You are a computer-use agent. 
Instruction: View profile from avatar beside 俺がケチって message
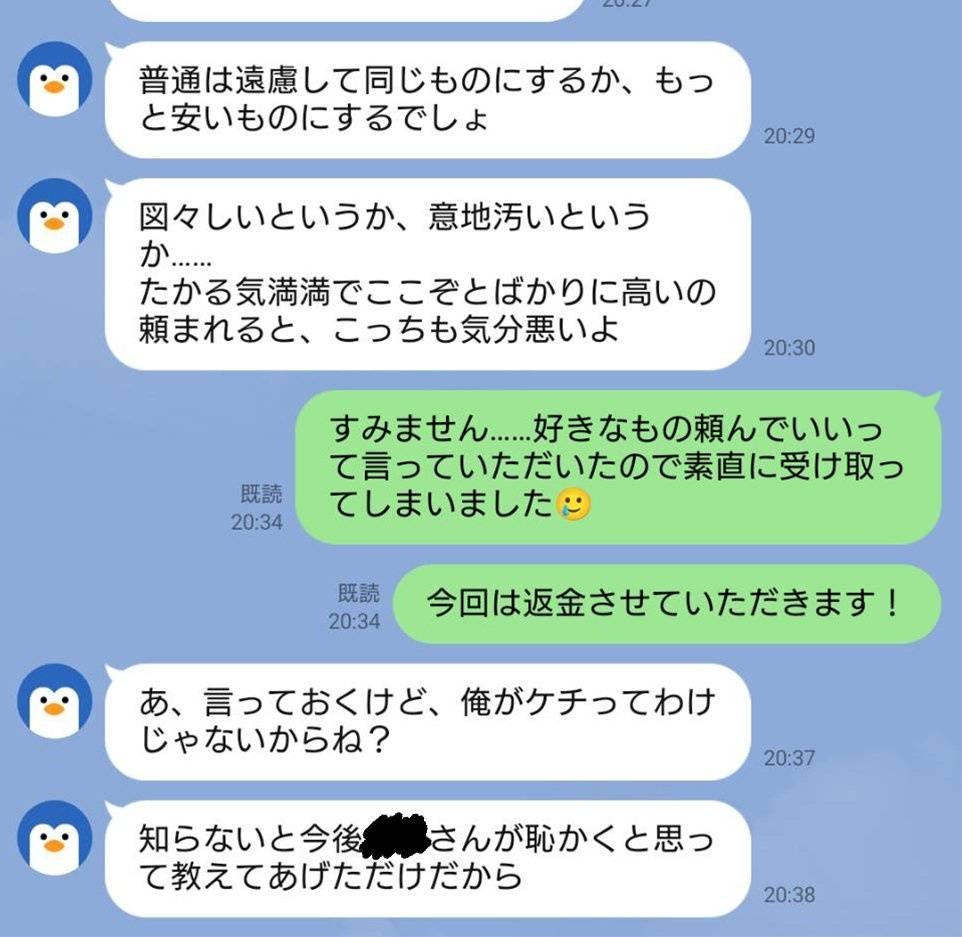[55, 701]
